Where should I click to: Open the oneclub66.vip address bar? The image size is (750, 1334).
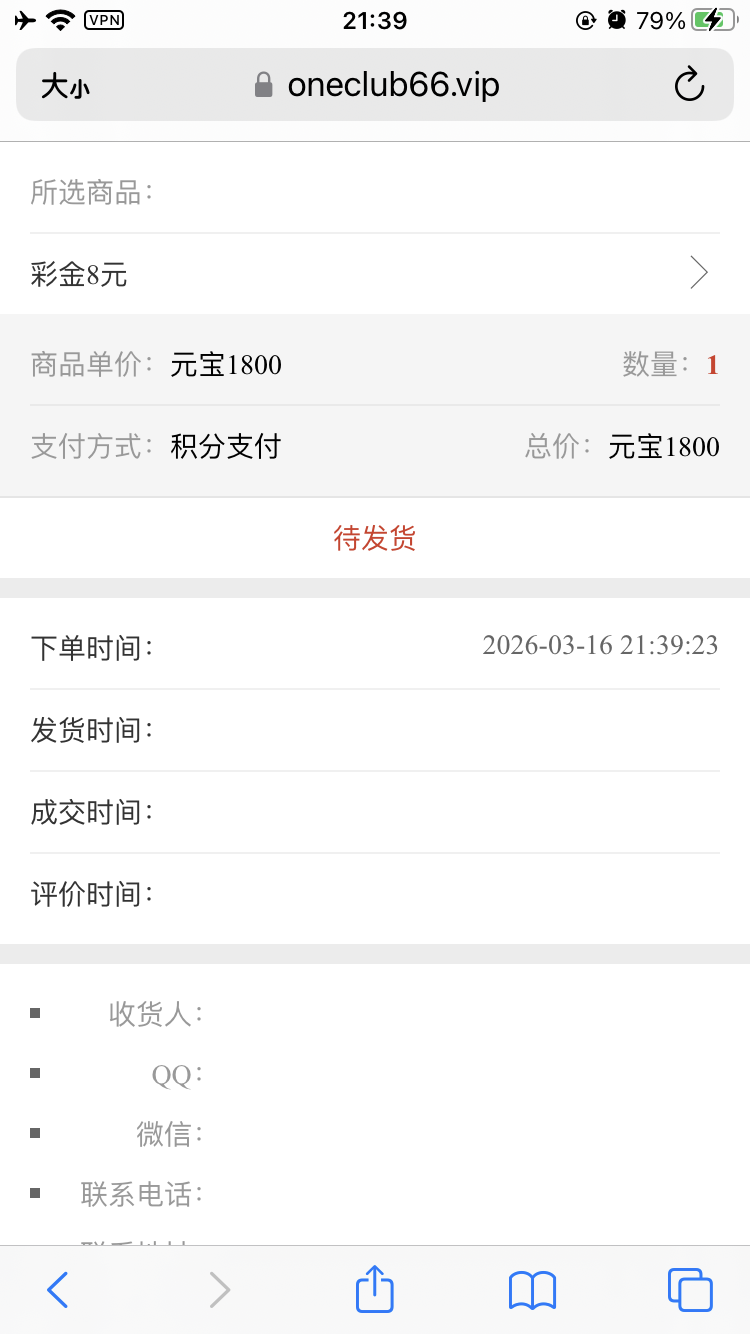(x=394, y=85)
